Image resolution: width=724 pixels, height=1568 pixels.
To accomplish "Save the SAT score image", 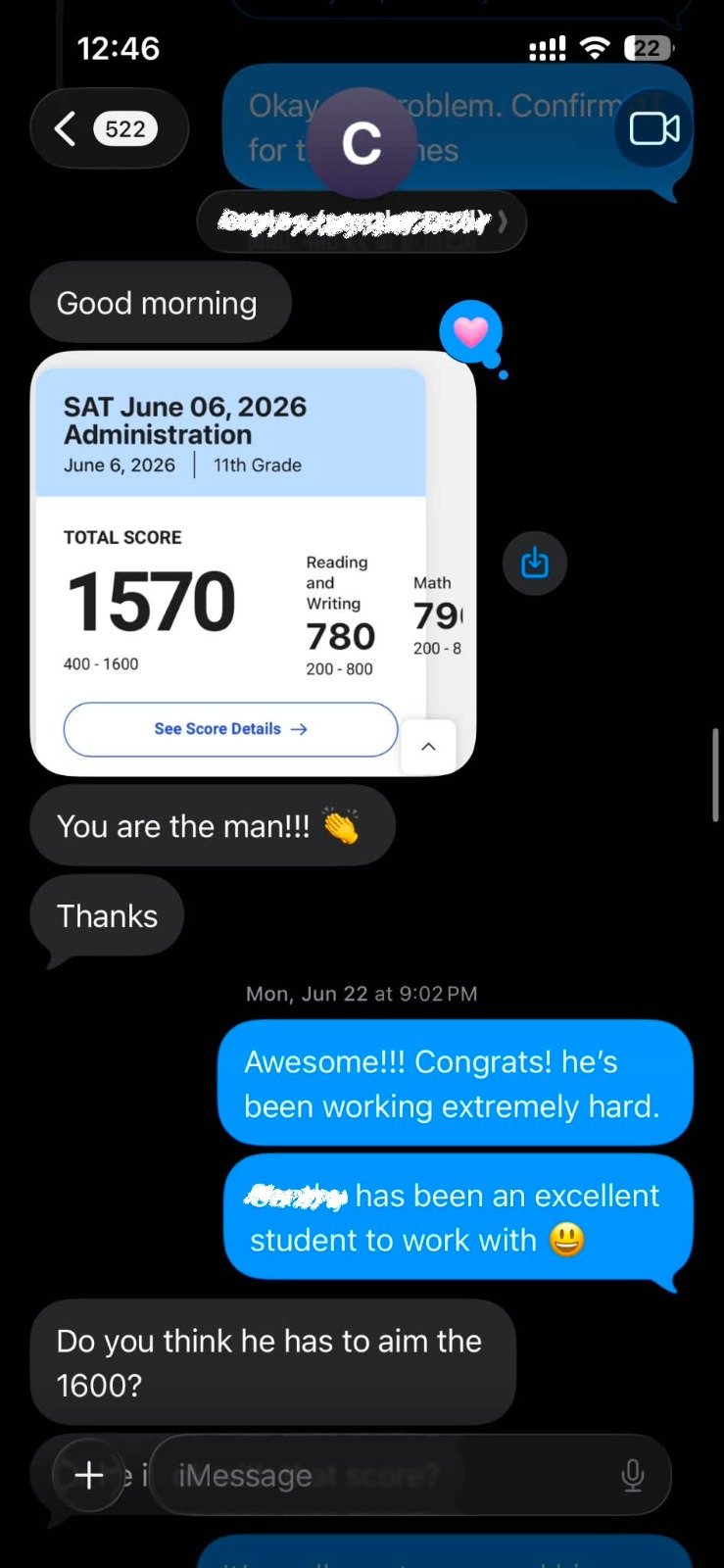I will [535, 563].
